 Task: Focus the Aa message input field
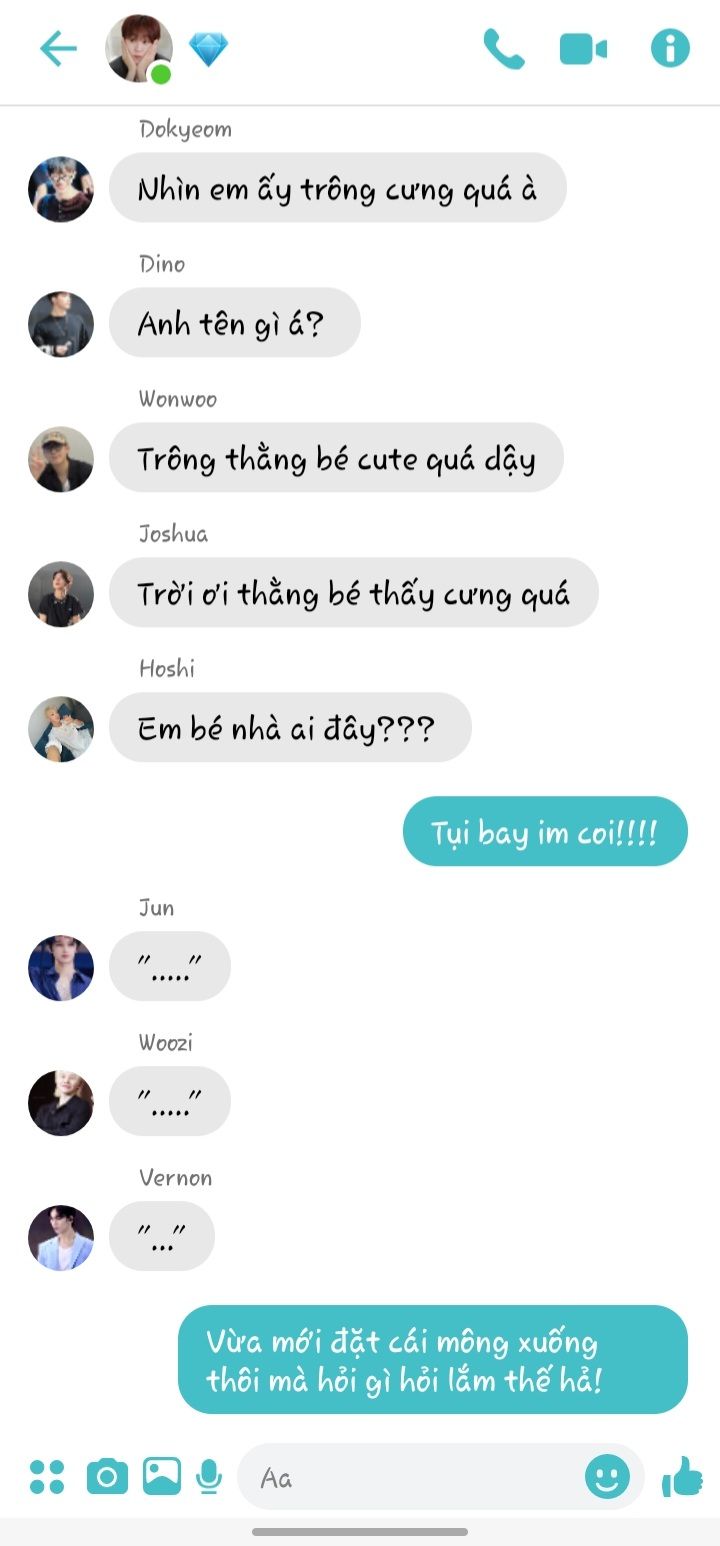[410, 1477]
